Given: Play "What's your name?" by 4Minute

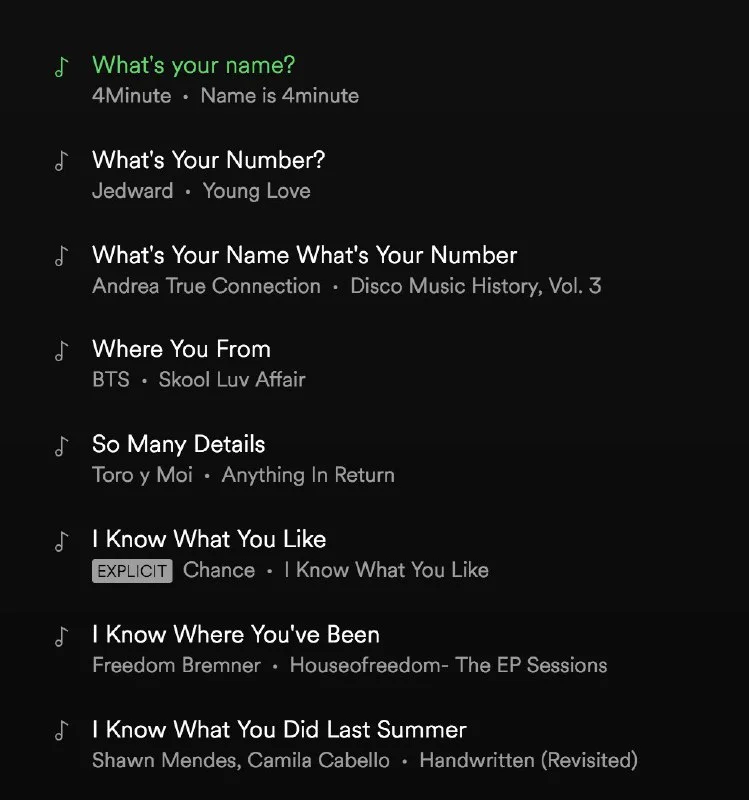Looking at the screenshot, I should [x=194, y=66].
